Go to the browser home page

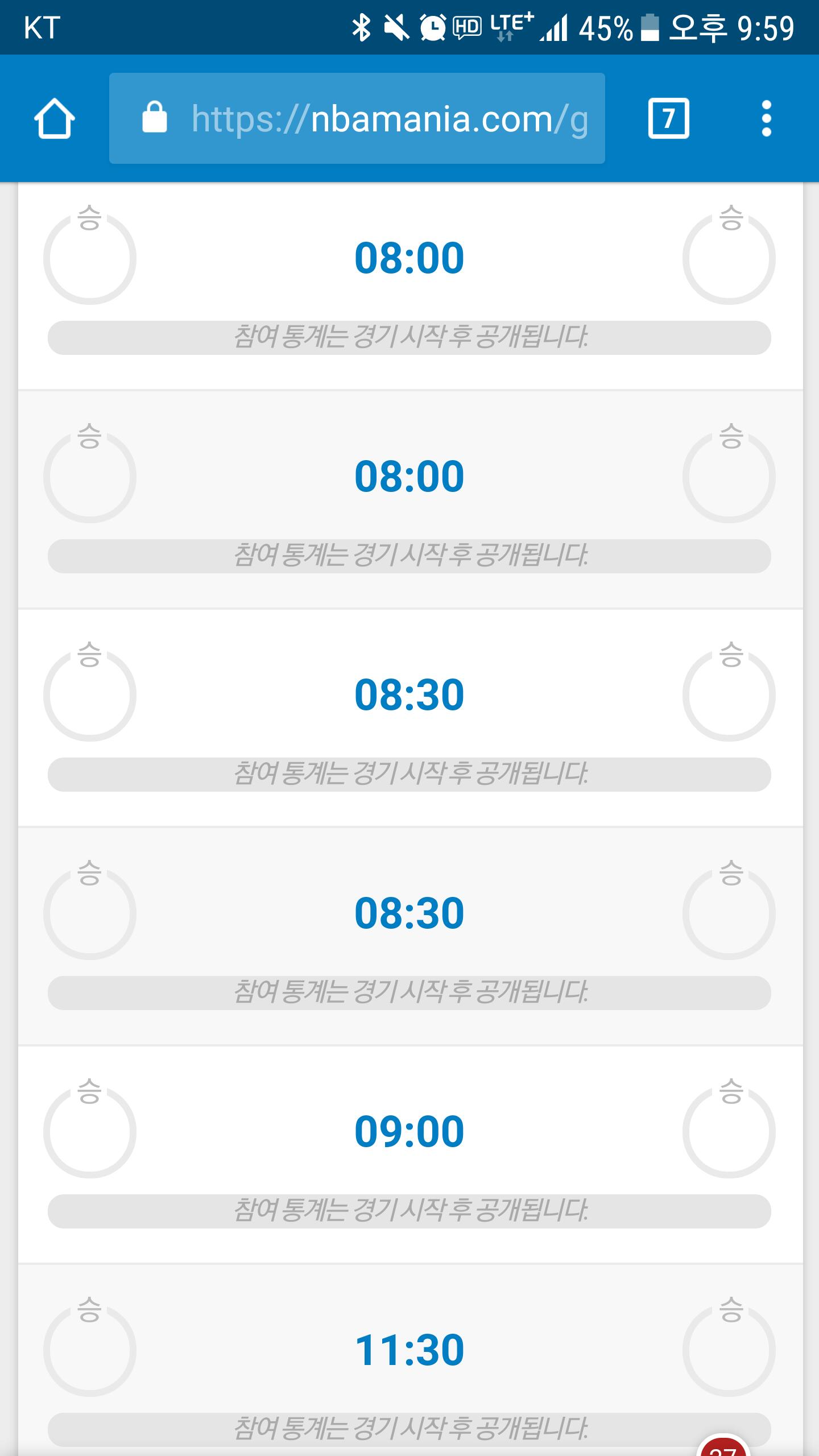pos(54,118)
